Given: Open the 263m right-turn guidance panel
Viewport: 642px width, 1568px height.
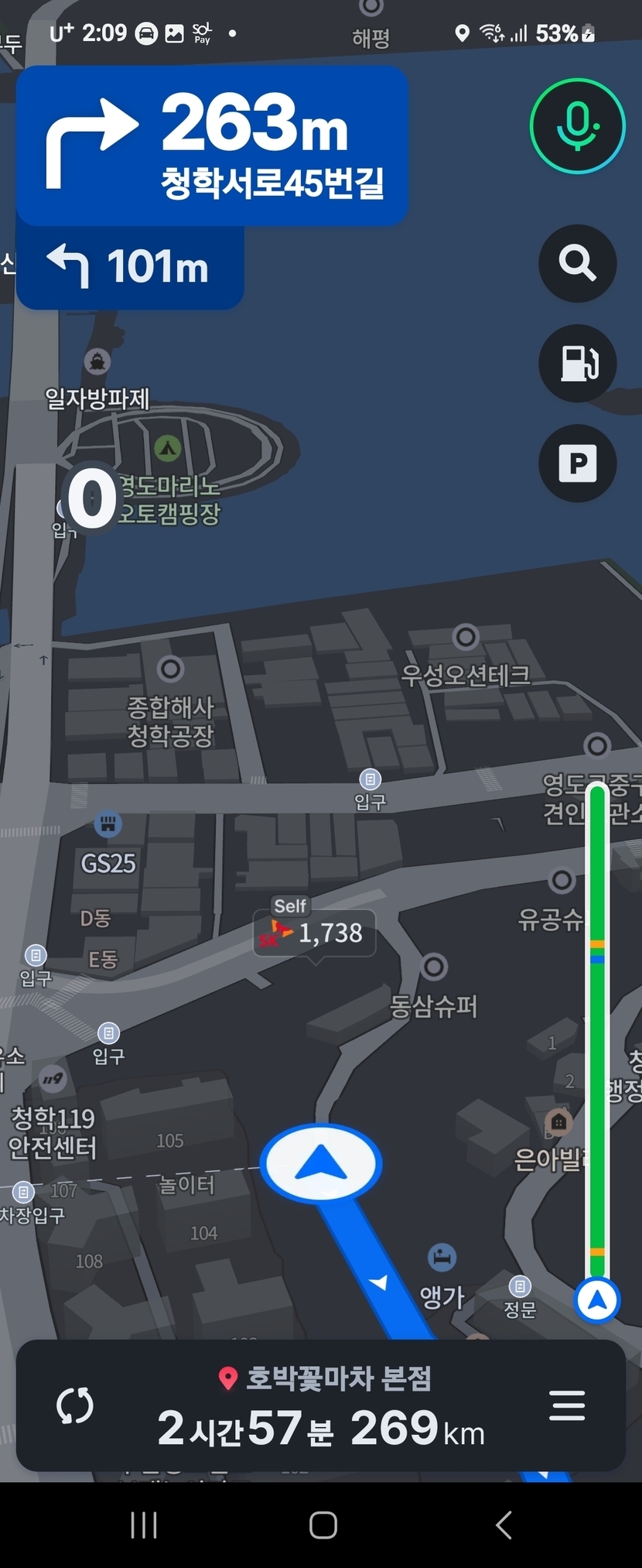Looking at the screenshot, I should [x=212, y=146].
